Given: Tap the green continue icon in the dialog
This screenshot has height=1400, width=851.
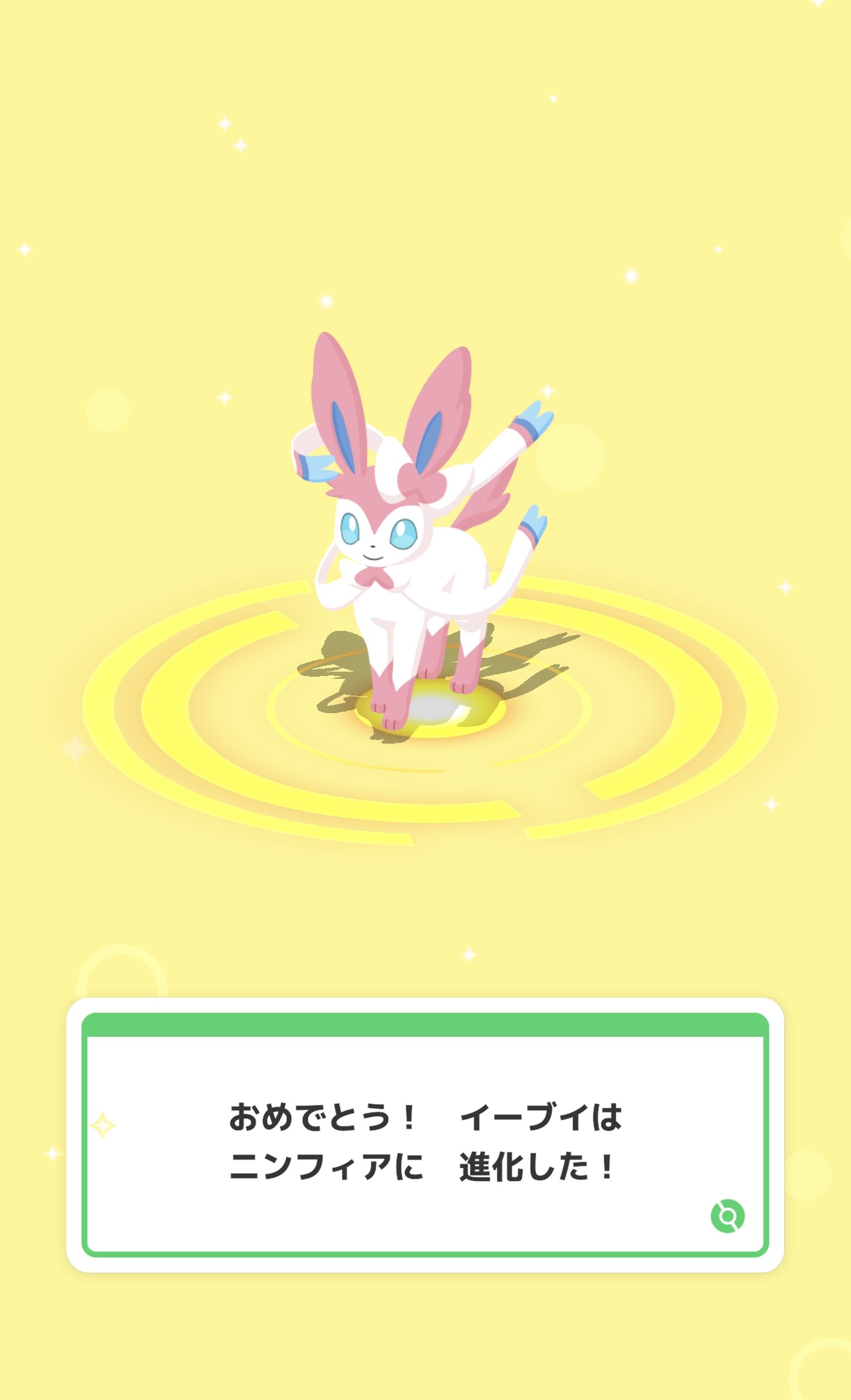Looking at the screenshot, I should point(727,1216).
